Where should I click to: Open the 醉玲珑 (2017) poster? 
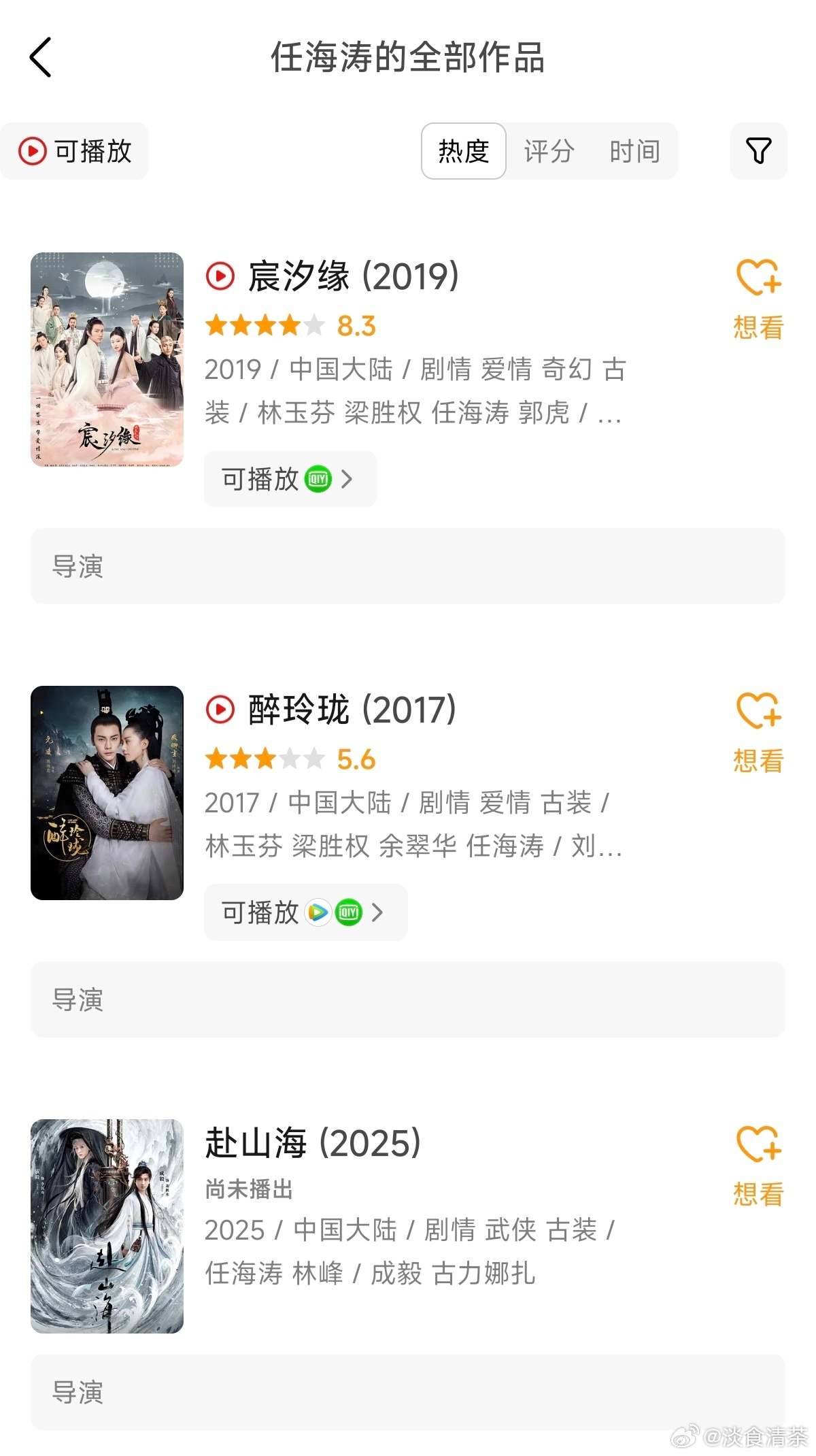[x=107, y=793]
